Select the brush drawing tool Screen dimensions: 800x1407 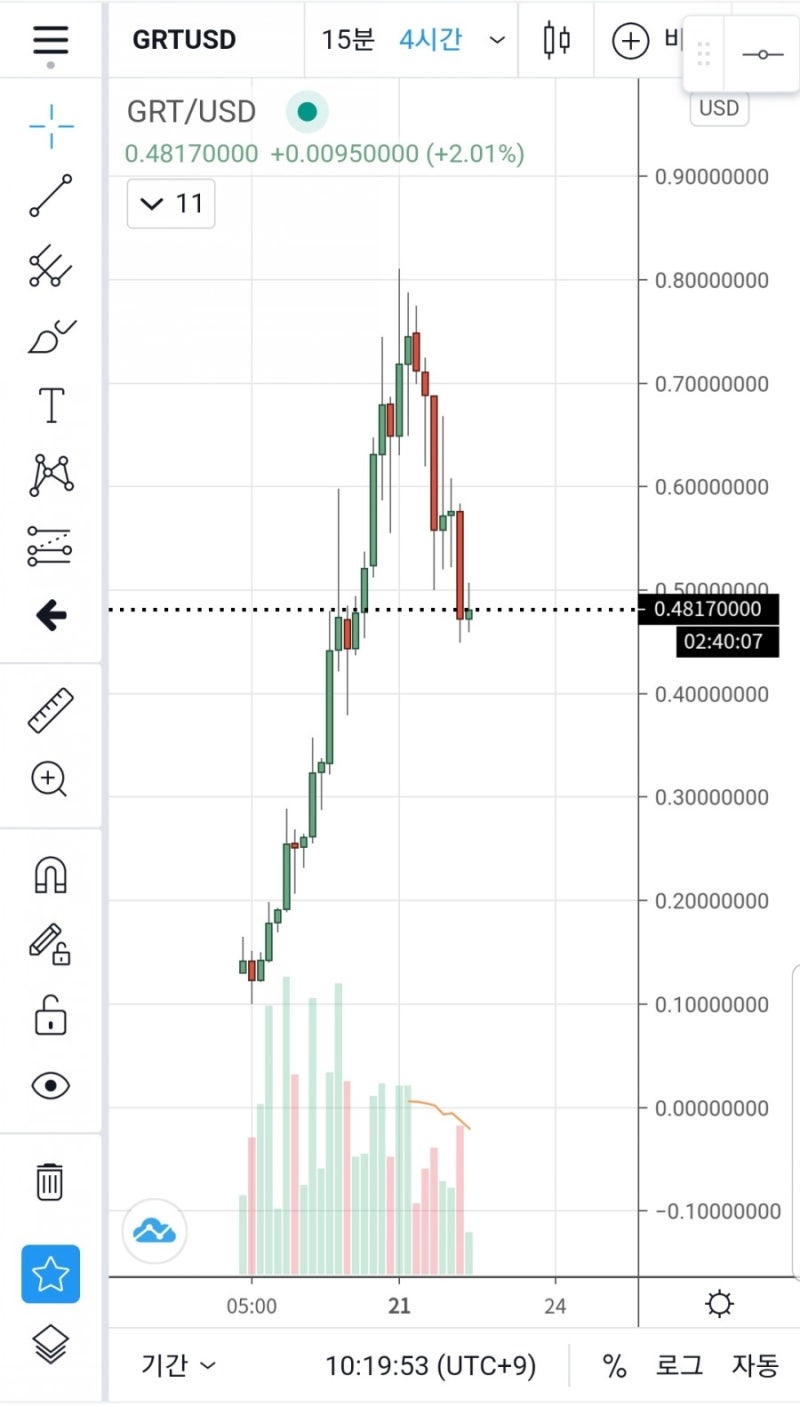click(51, 336)
